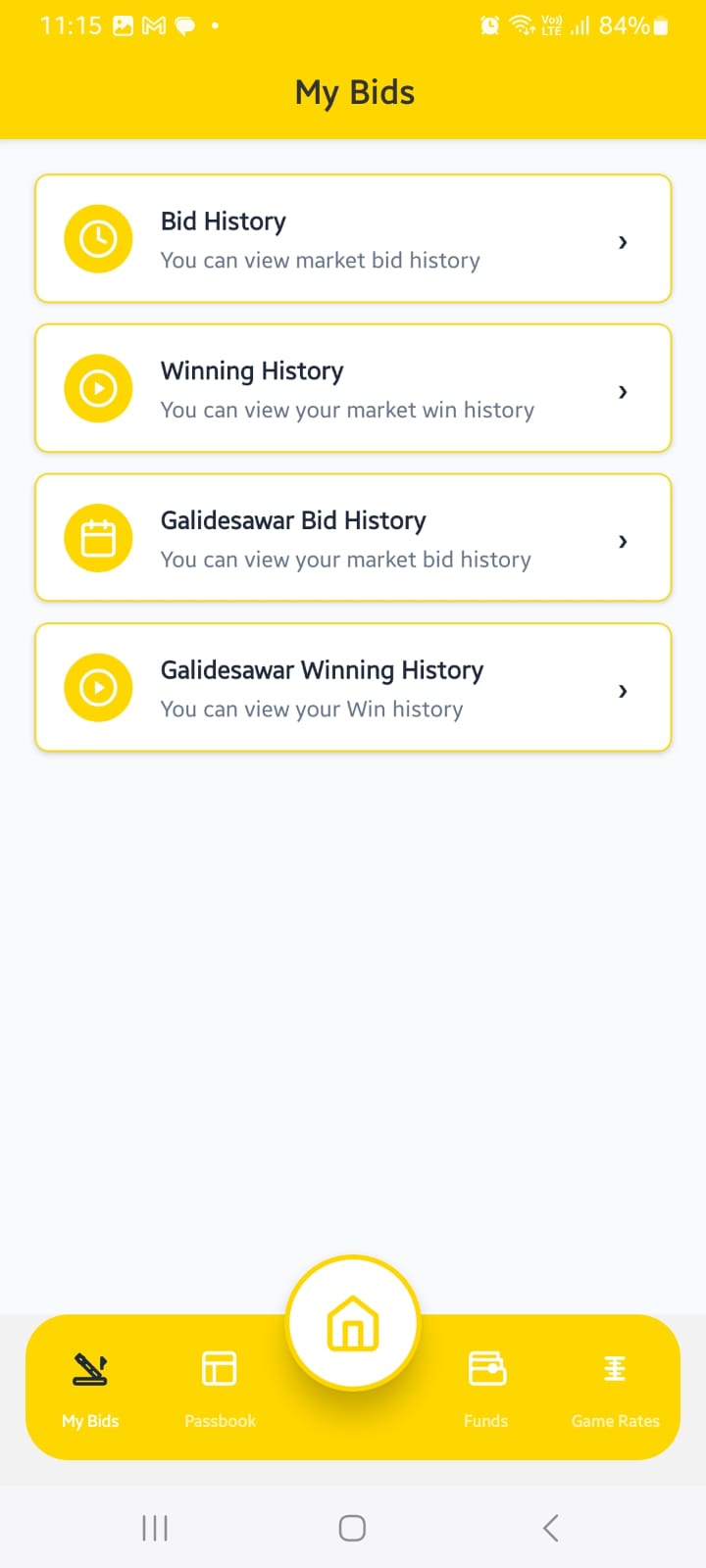Tap the central circular Home button
This screenshot has height=1568, width=706.
click(353, 1322)
